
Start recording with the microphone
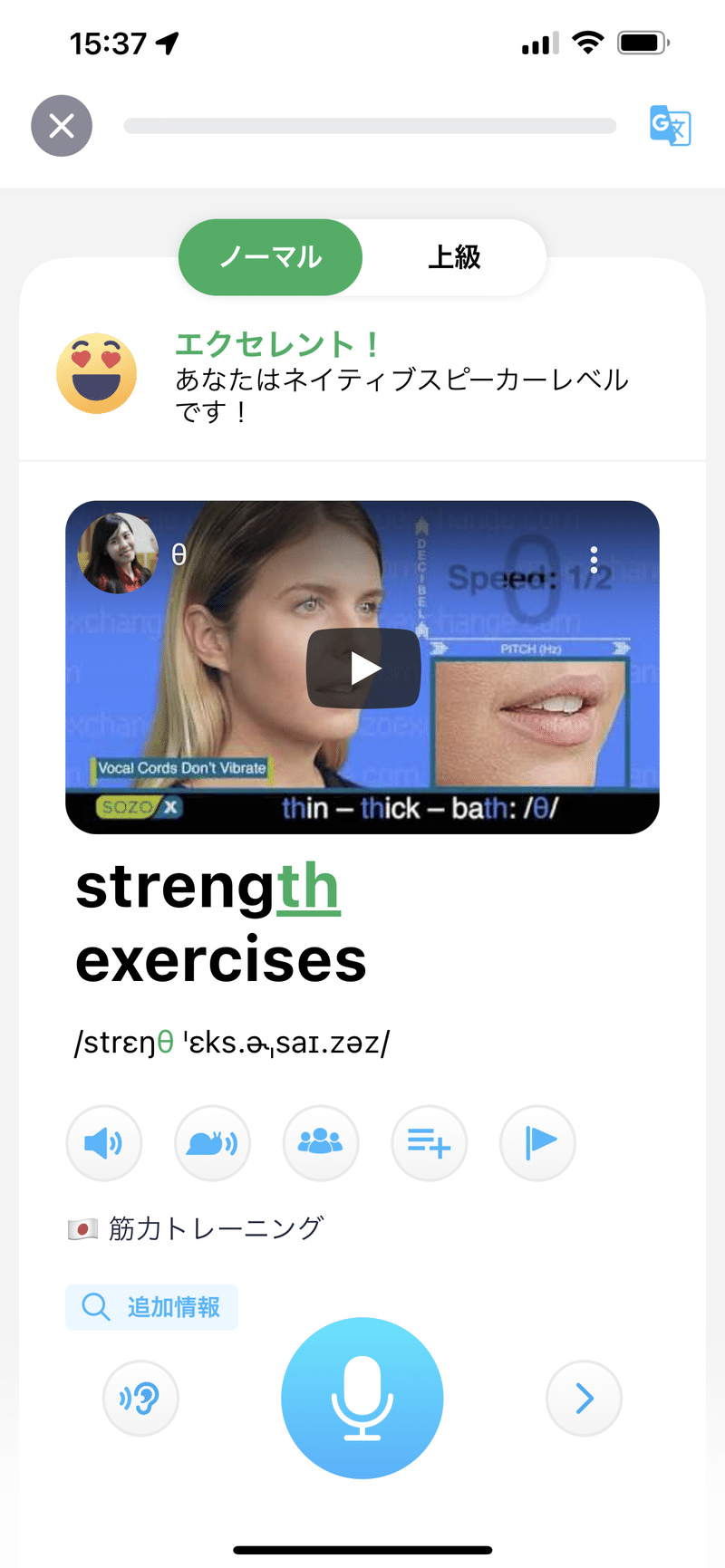(x=362, y=1398)
